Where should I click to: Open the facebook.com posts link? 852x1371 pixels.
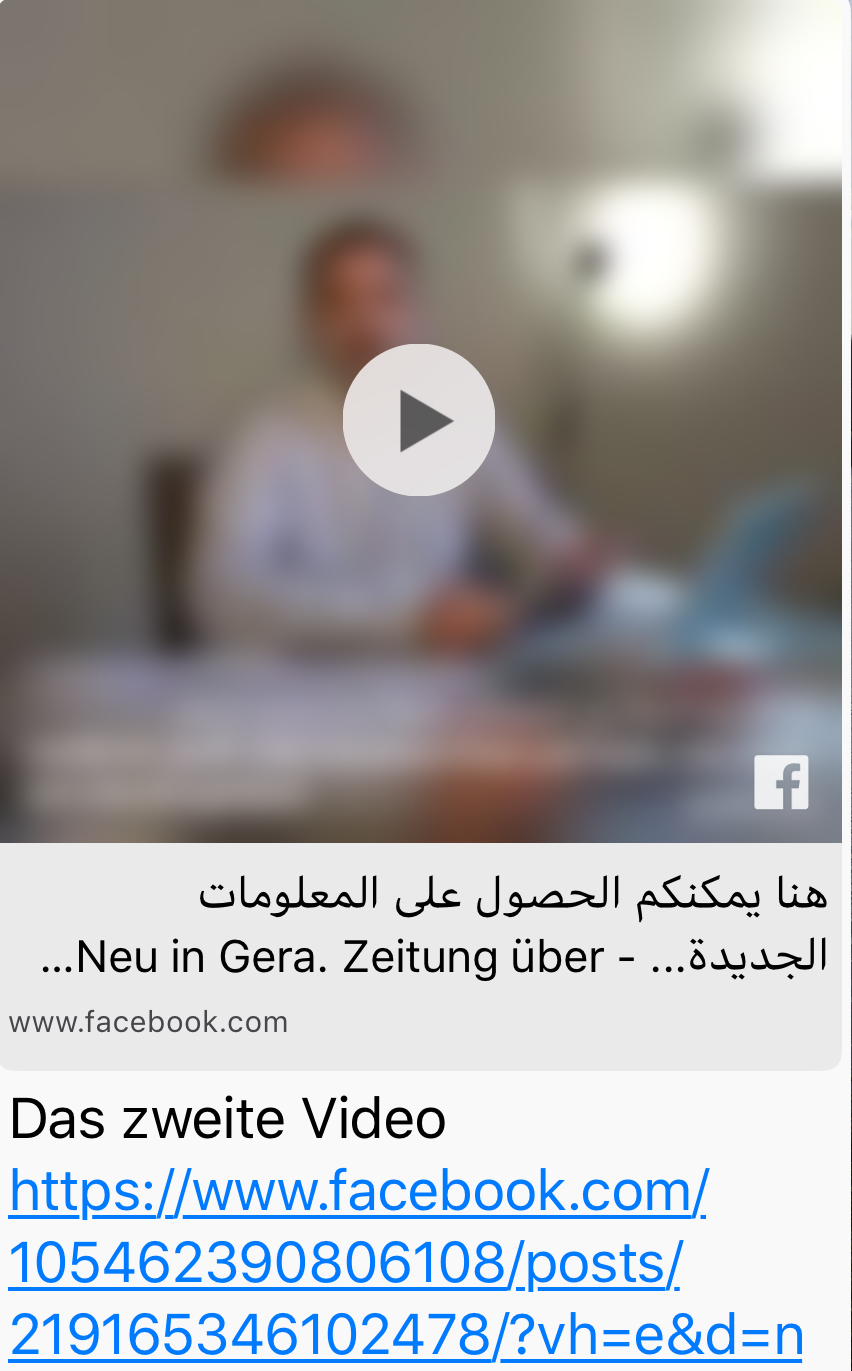357,1264
